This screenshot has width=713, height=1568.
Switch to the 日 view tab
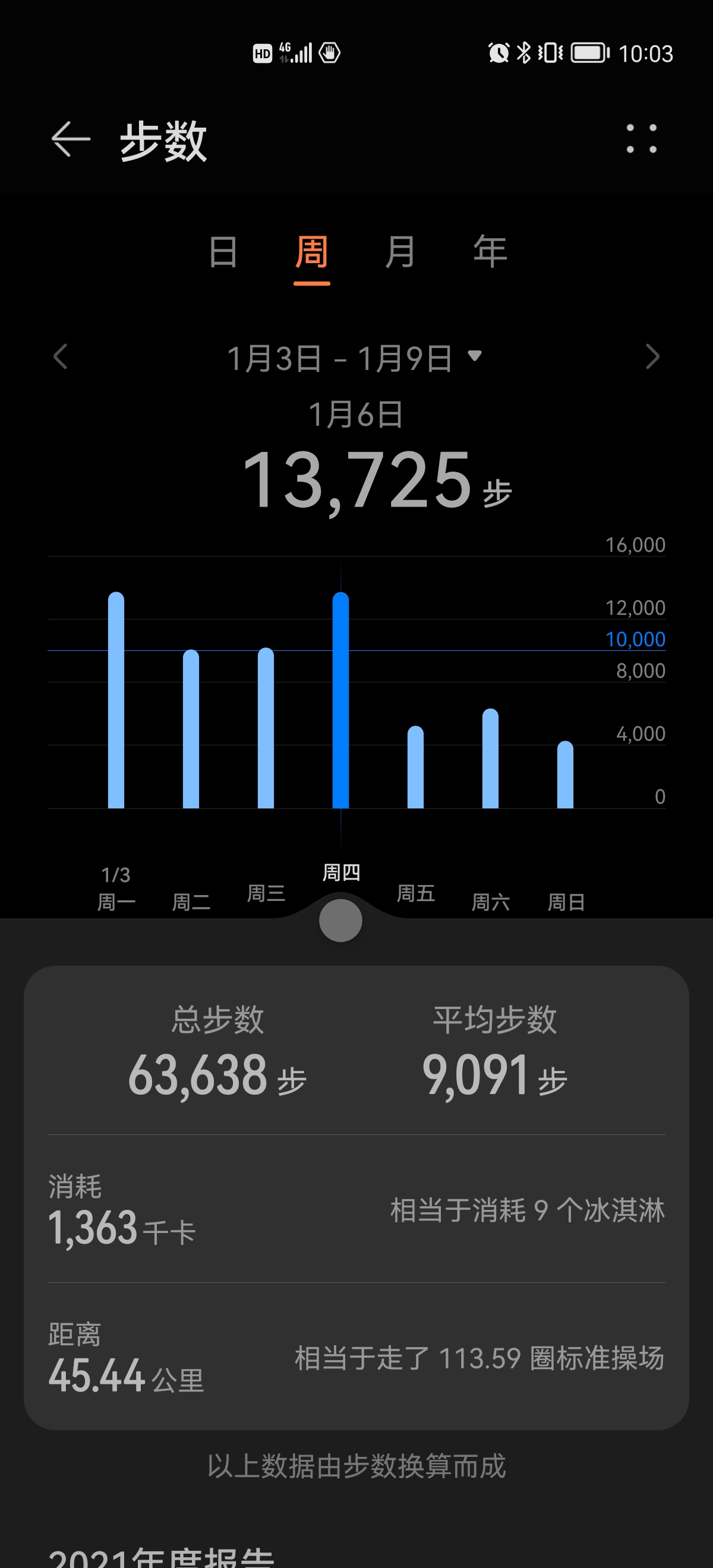pyautogui.click(x=223, y=252)
